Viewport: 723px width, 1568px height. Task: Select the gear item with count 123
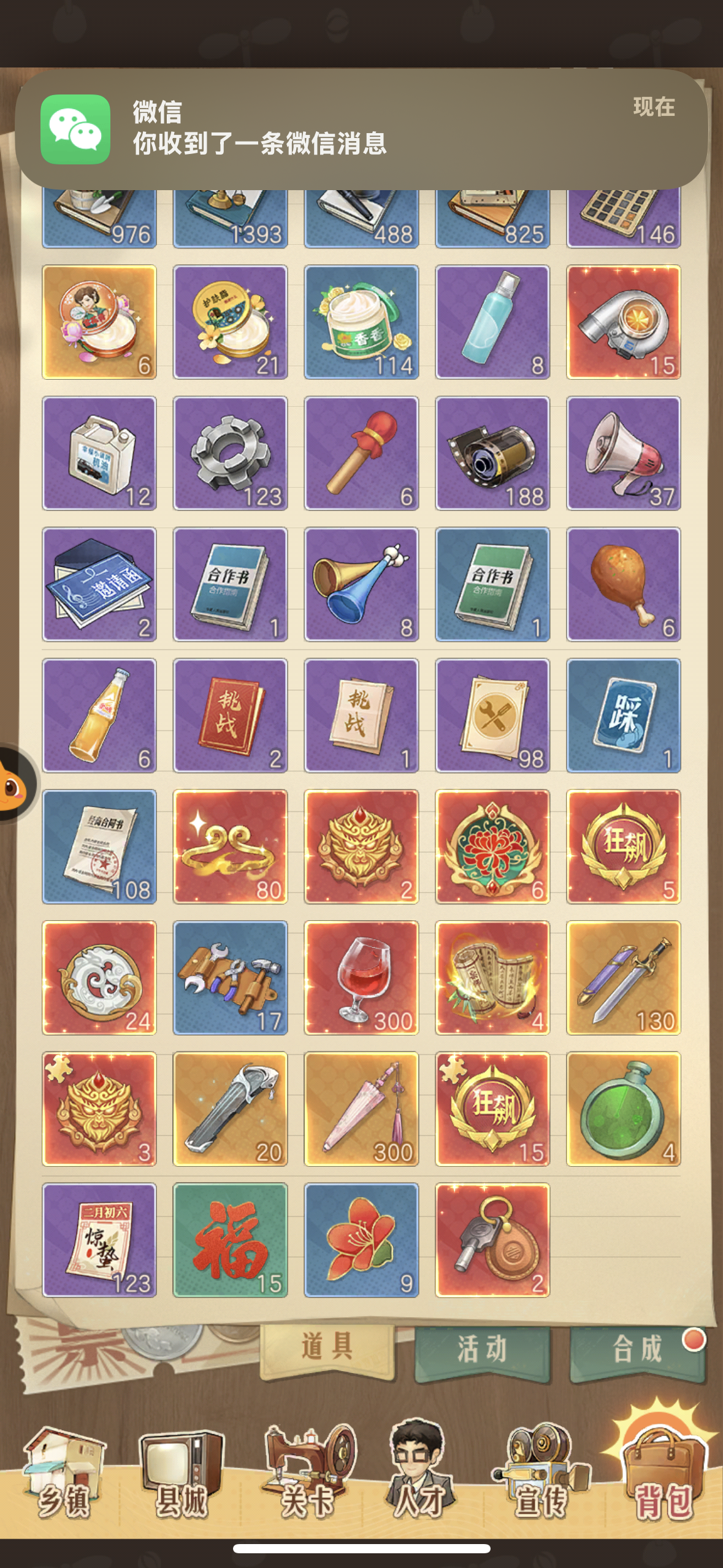[x=230, y=453]
